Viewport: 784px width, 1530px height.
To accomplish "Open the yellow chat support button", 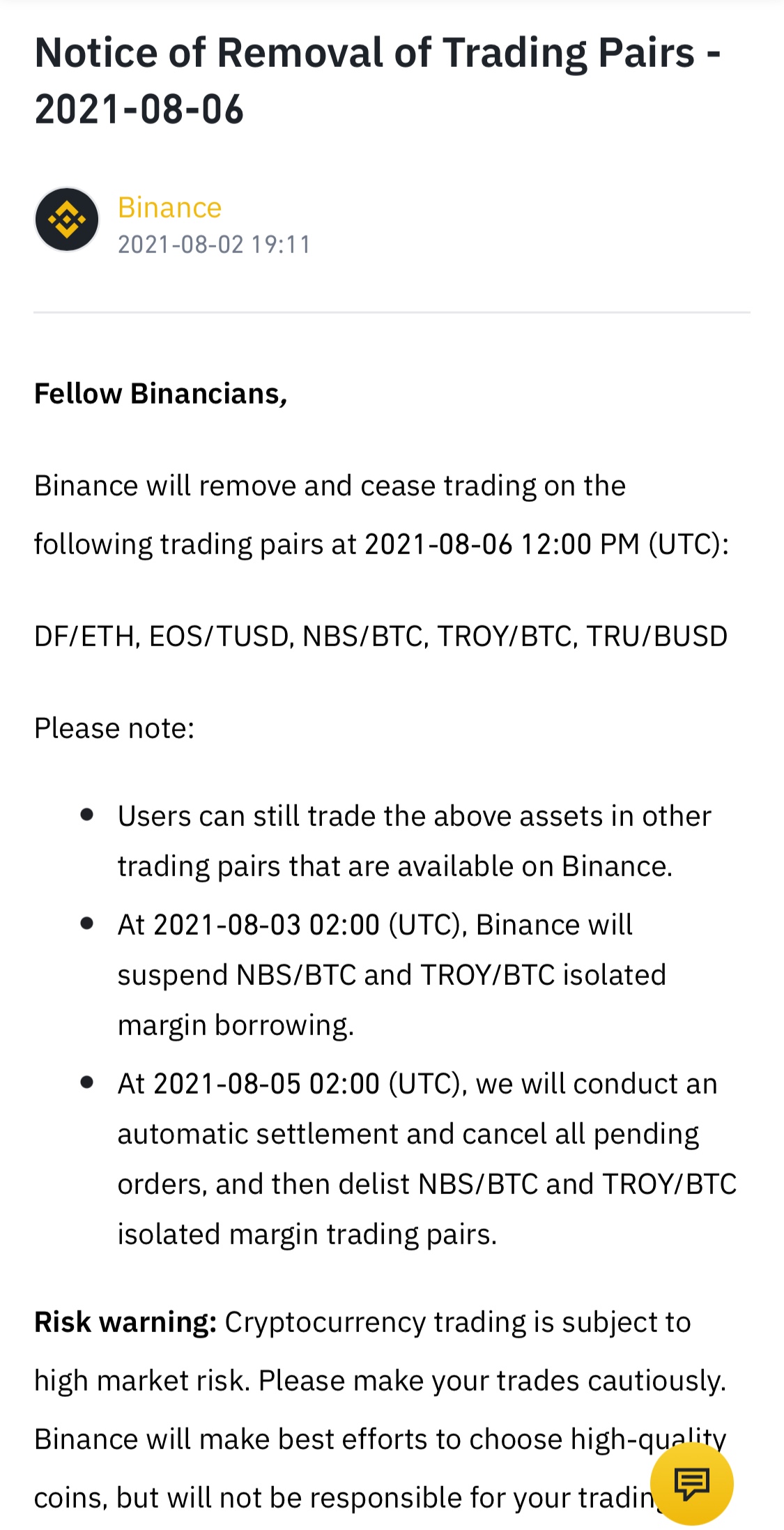I will [x=691, y=1483].
